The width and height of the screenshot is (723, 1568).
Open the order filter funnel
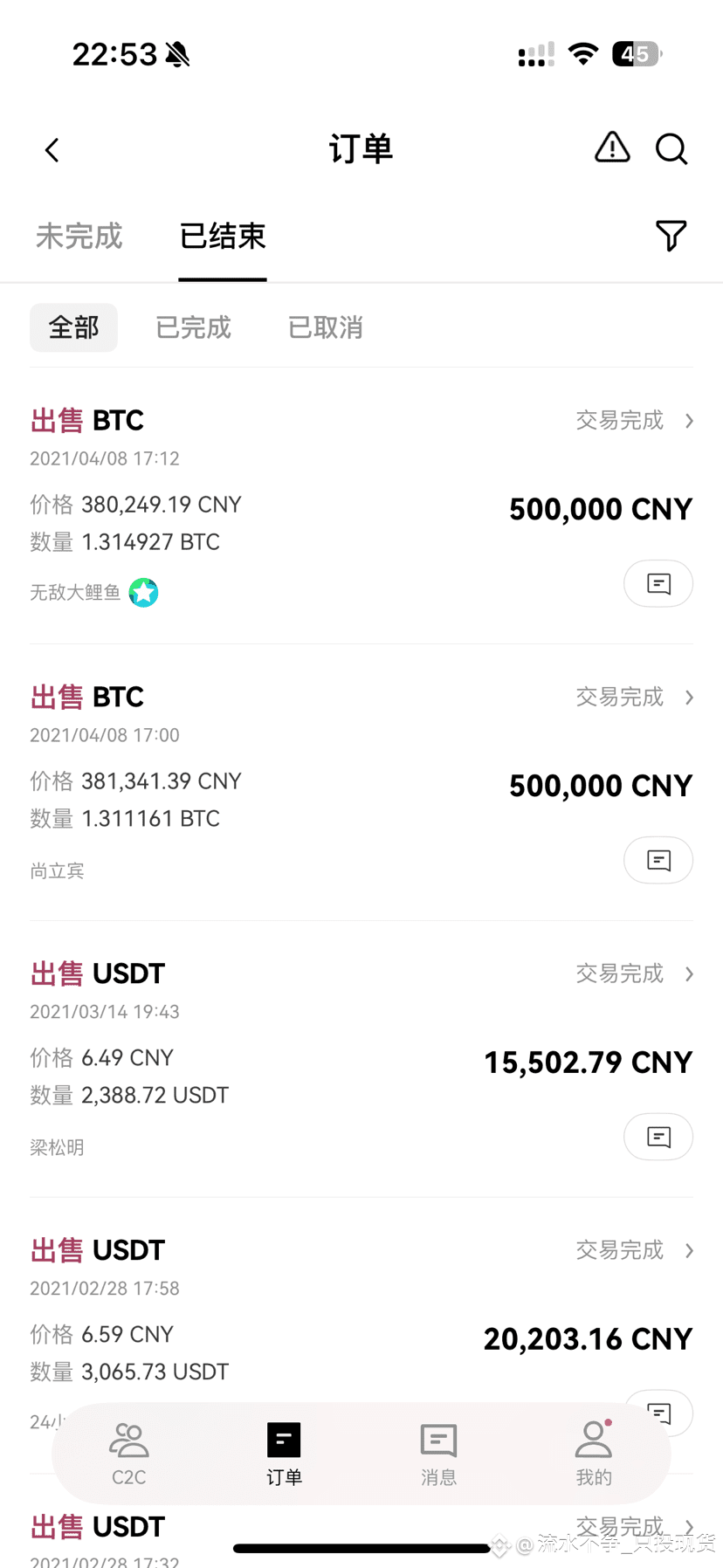click(x=671, y=236)
